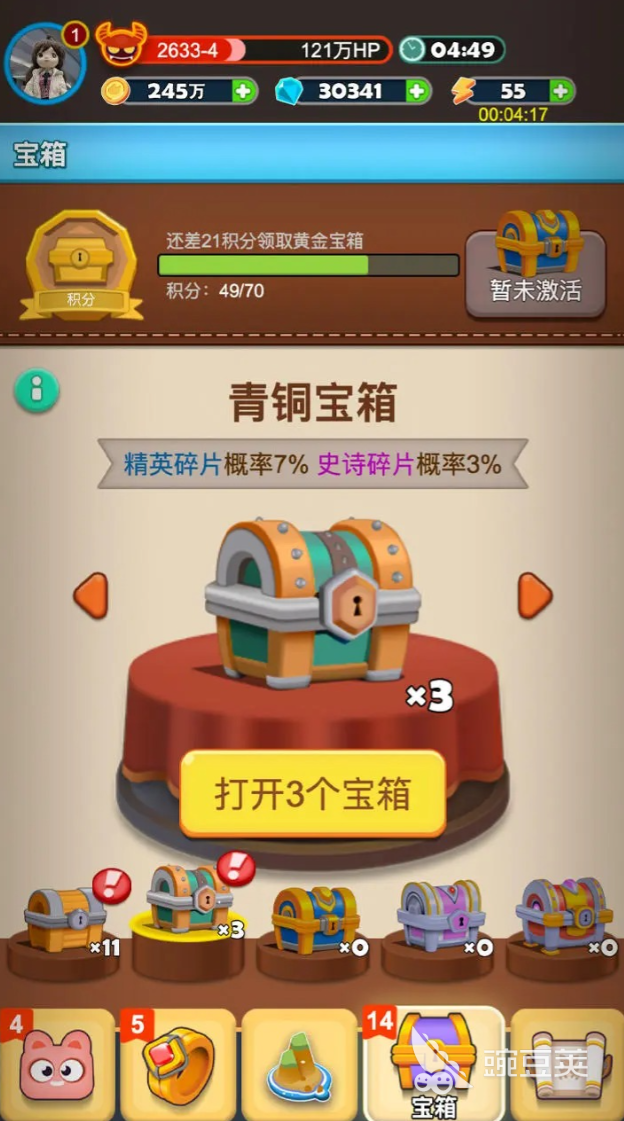Image resolution: width=624 pixels, height=1121 pixels.
Task: Switch to the 宝箱 chest tab
Action: click(x=432, y=1066)
